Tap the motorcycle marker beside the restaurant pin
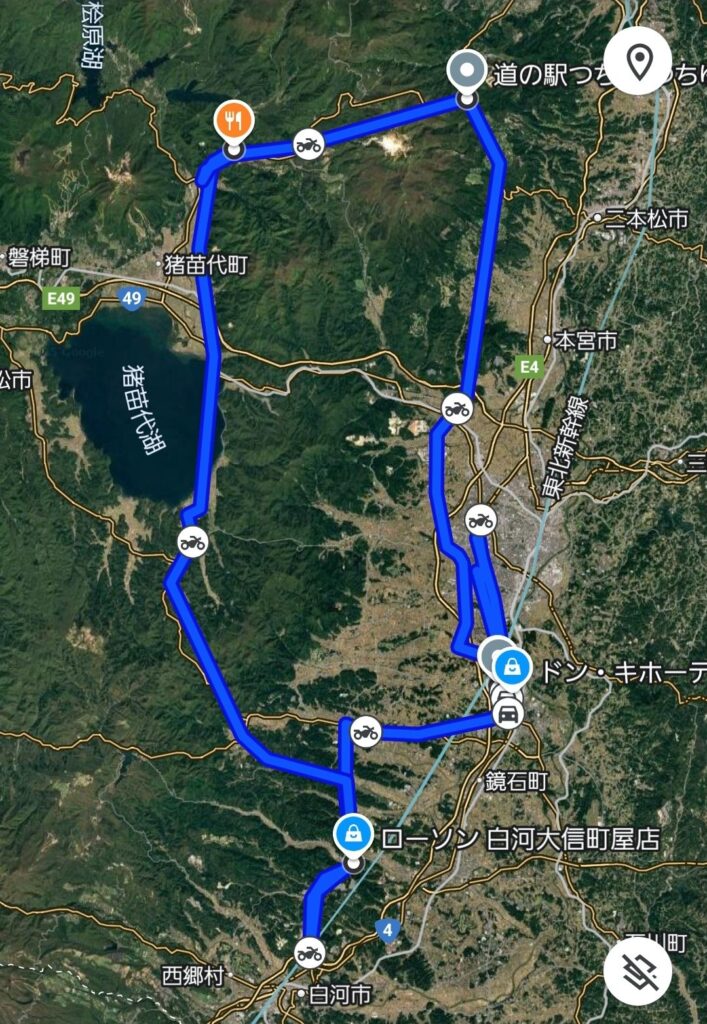The image size is (707, 1024). 308,145
